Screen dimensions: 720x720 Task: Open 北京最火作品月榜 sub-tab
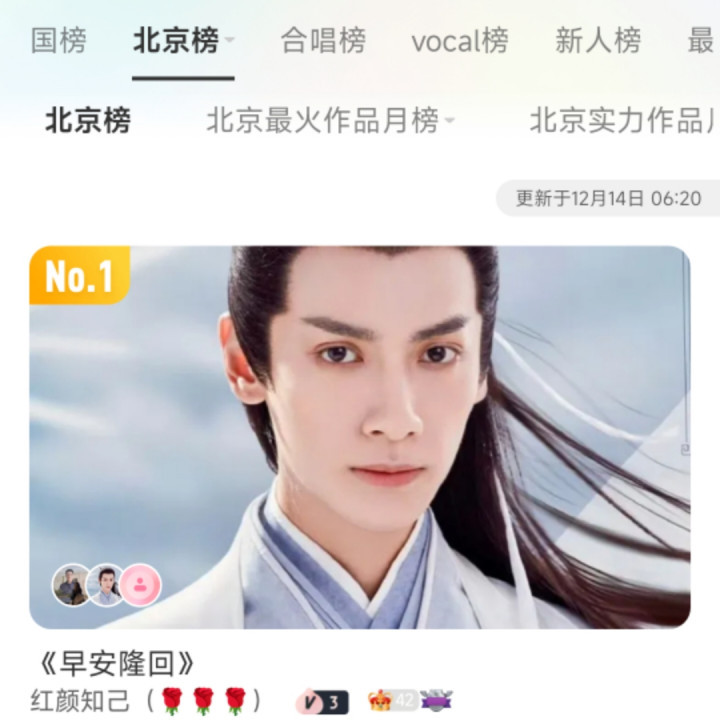coord(330,121)
